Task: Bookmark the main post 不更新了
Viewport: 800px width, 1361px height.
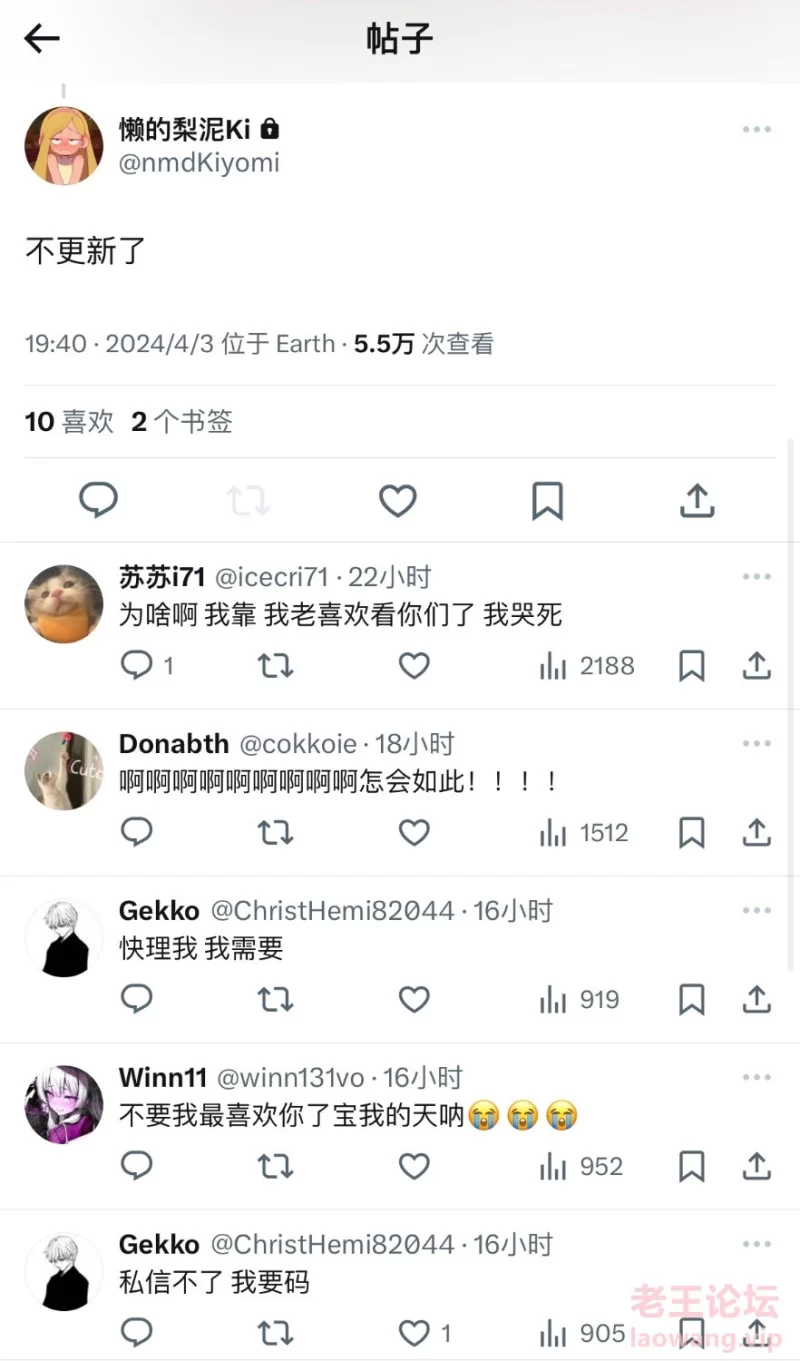Action: pyautogui.click(x=547, y=500)
